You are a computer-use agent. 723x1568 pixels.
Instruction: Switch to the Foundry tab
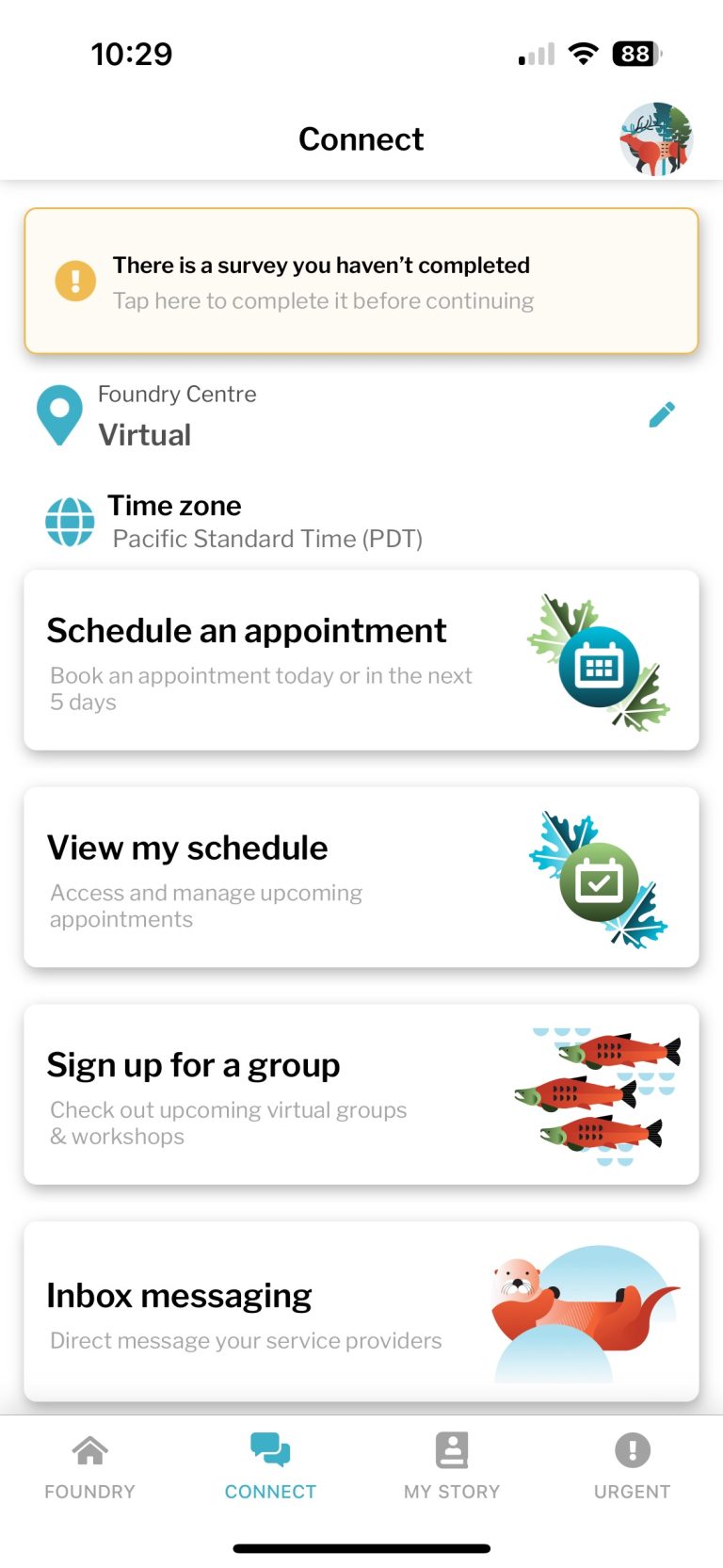90,1466
